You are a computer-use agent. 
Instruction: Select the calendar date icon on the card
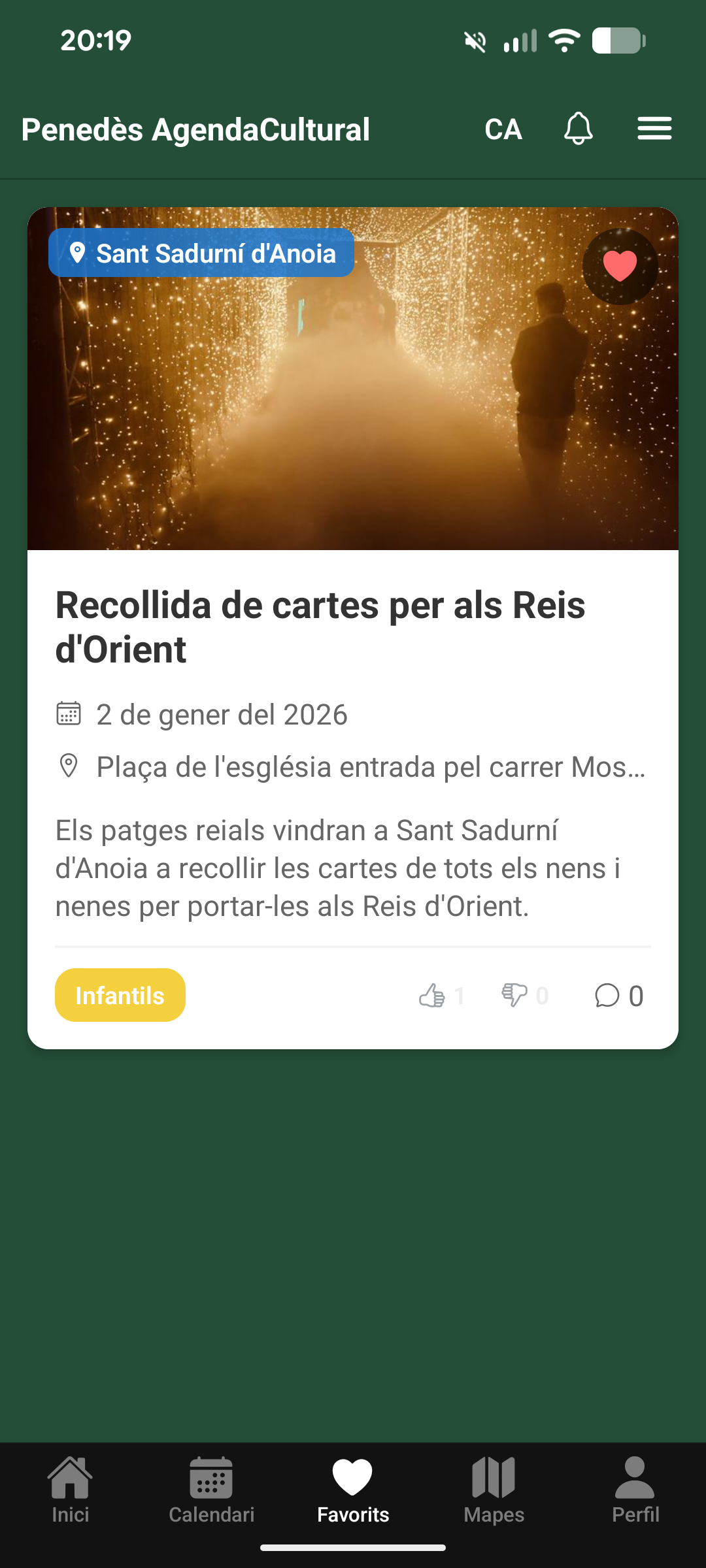pyautogui.click(x=68, y=715)
